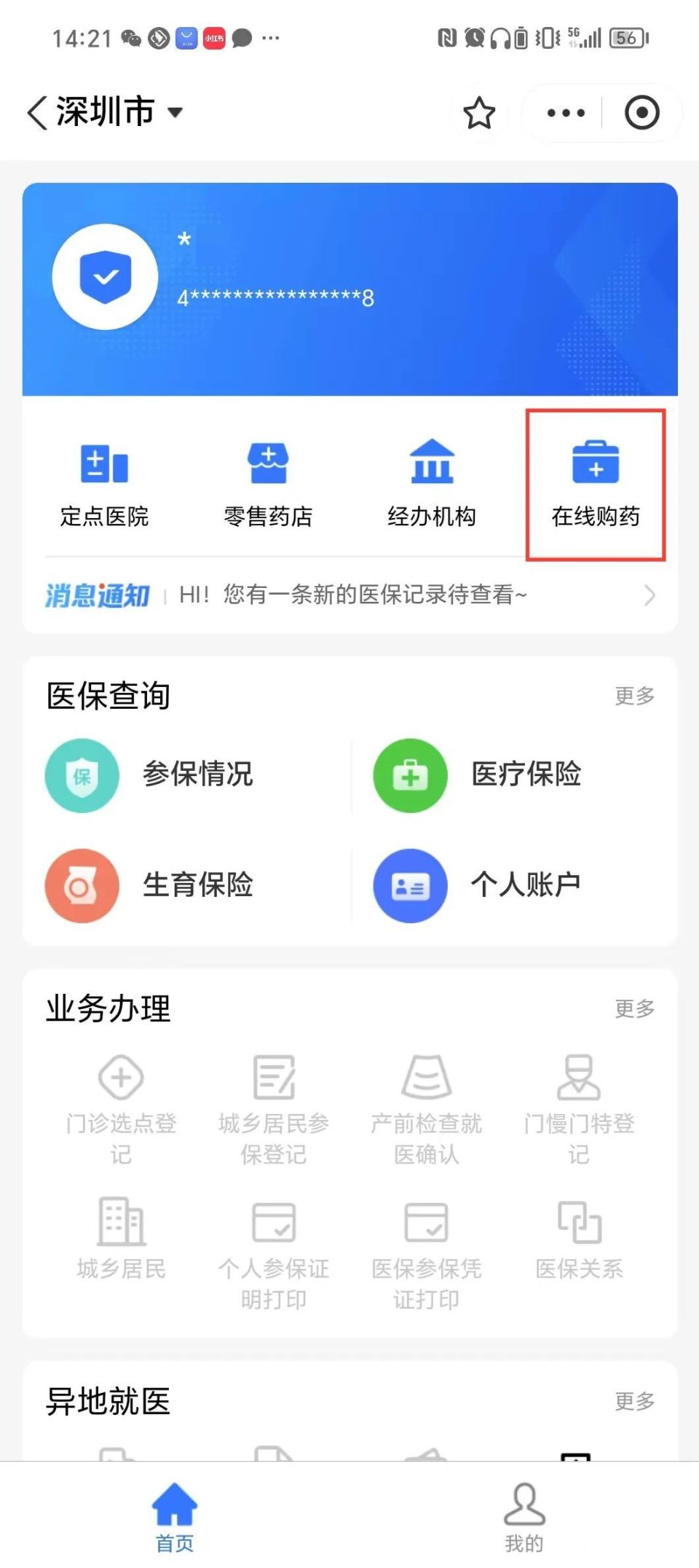Tap 更多 next to 医保查询
The width and height of the screenshot is (699, 1568).
[x=634, y=696]
